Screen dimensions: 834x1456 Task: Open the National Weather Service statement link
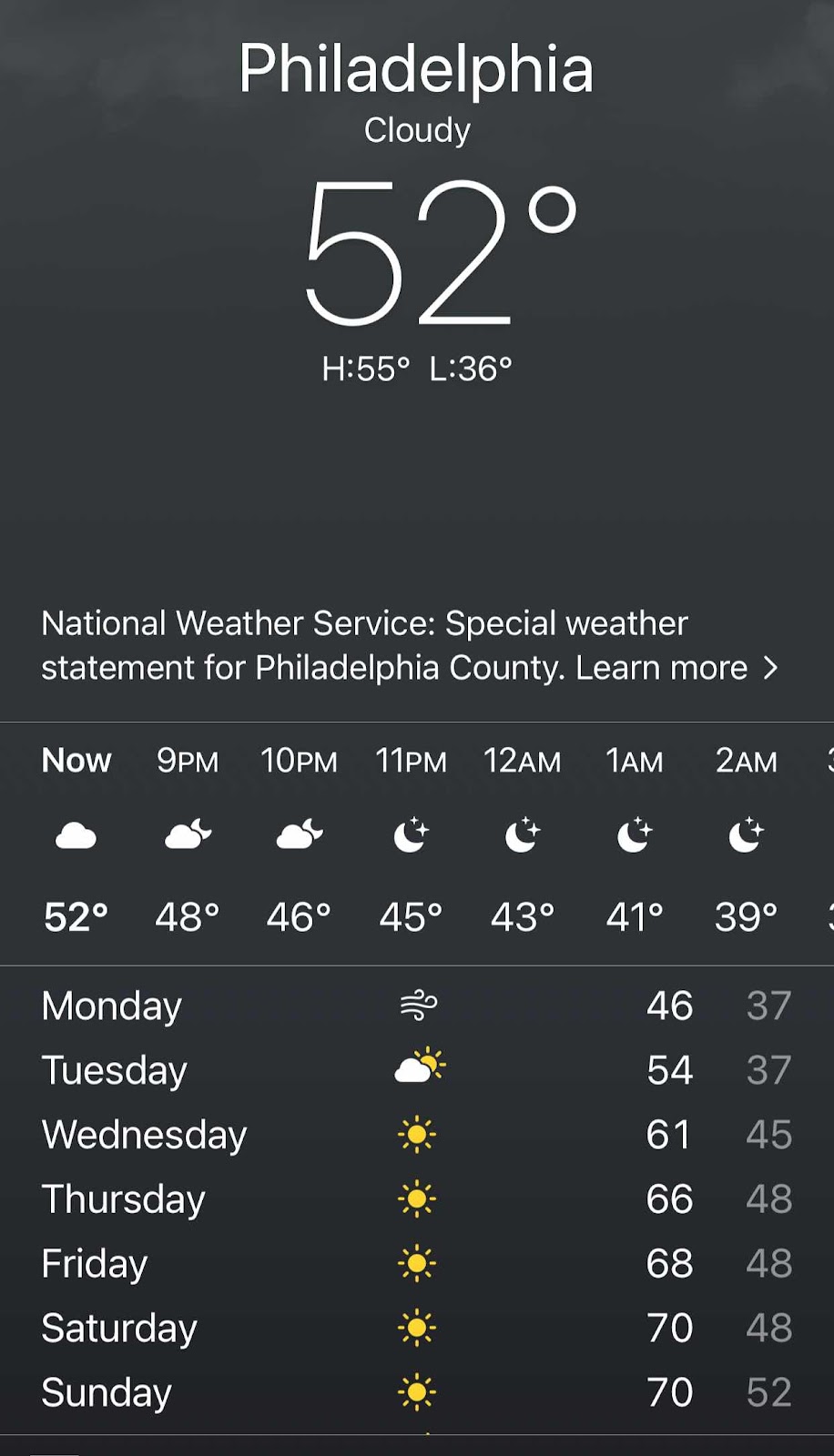(x=410, y=645)
